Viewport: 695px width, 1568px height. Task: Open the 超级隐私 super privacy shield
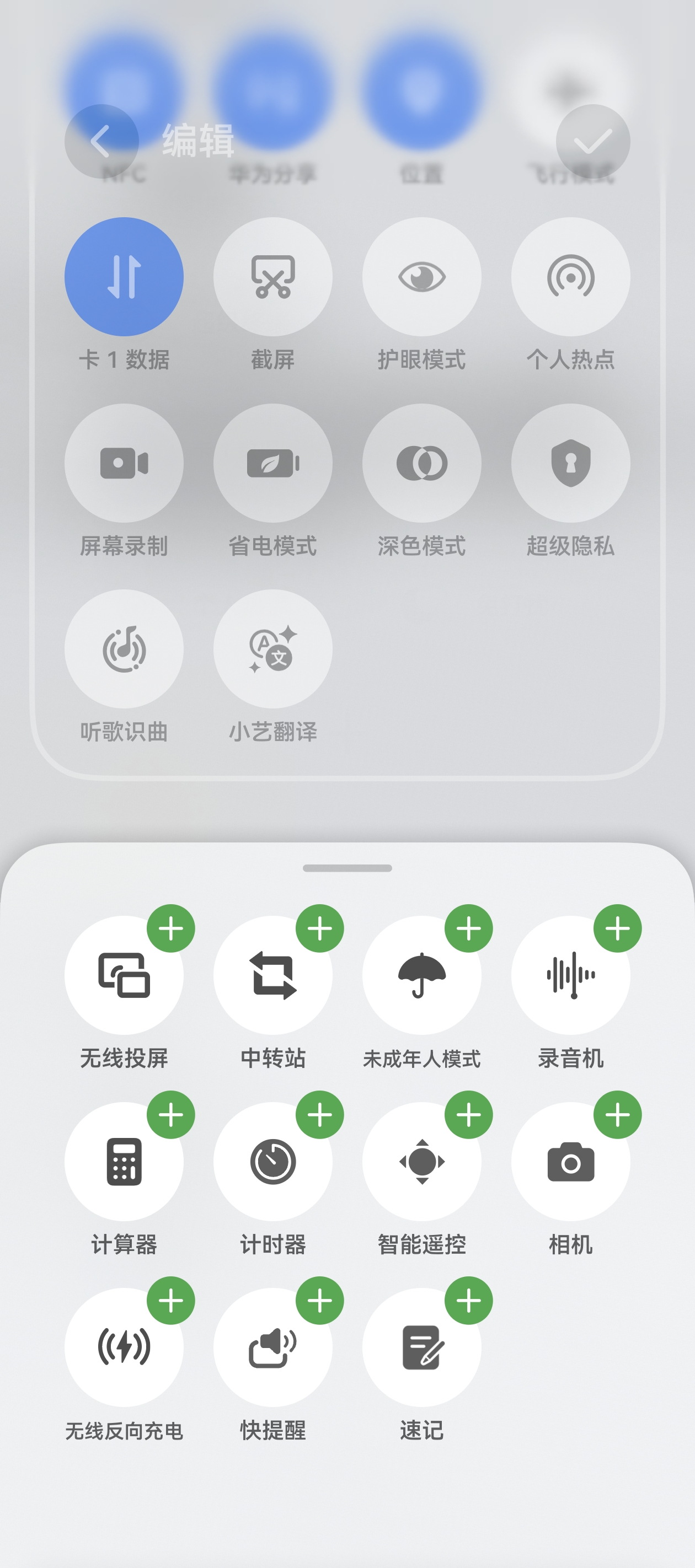pyautogui.click(x=570, y=464)
